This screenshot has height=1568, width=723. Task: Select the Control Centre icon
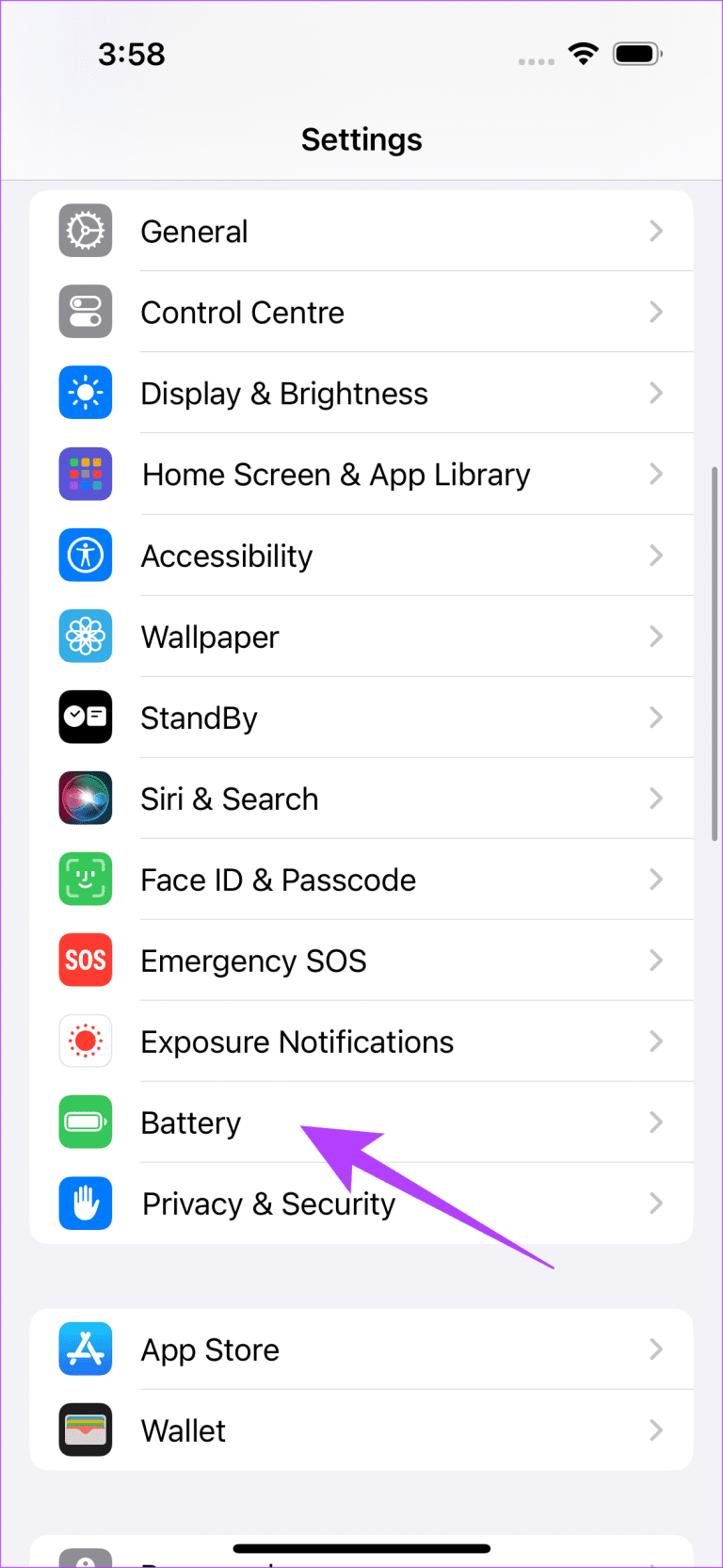pyautogui.click(x=85, y=312)
